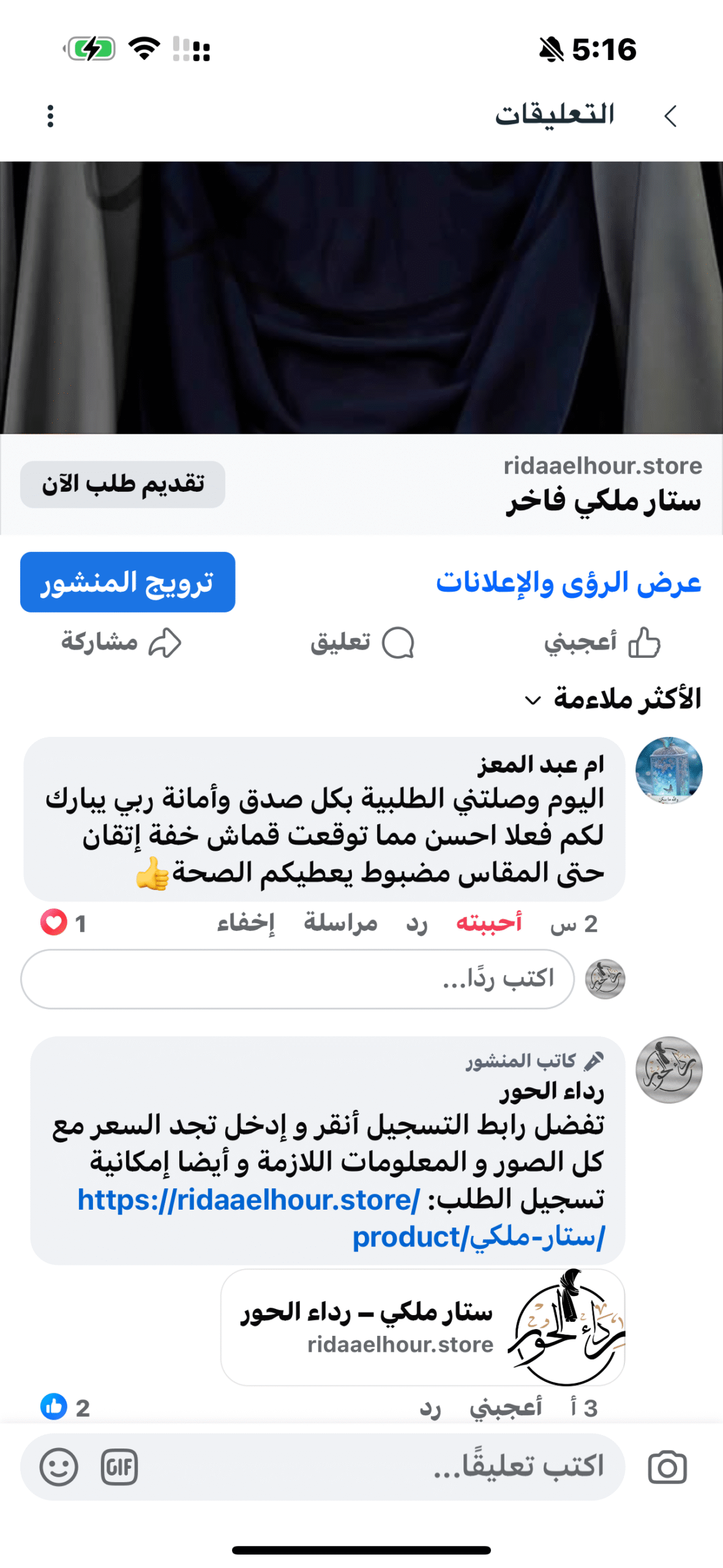The image size is (723, 1568).
Task: Open ترويج المنشور to boost the post
Action: (127, 581)
